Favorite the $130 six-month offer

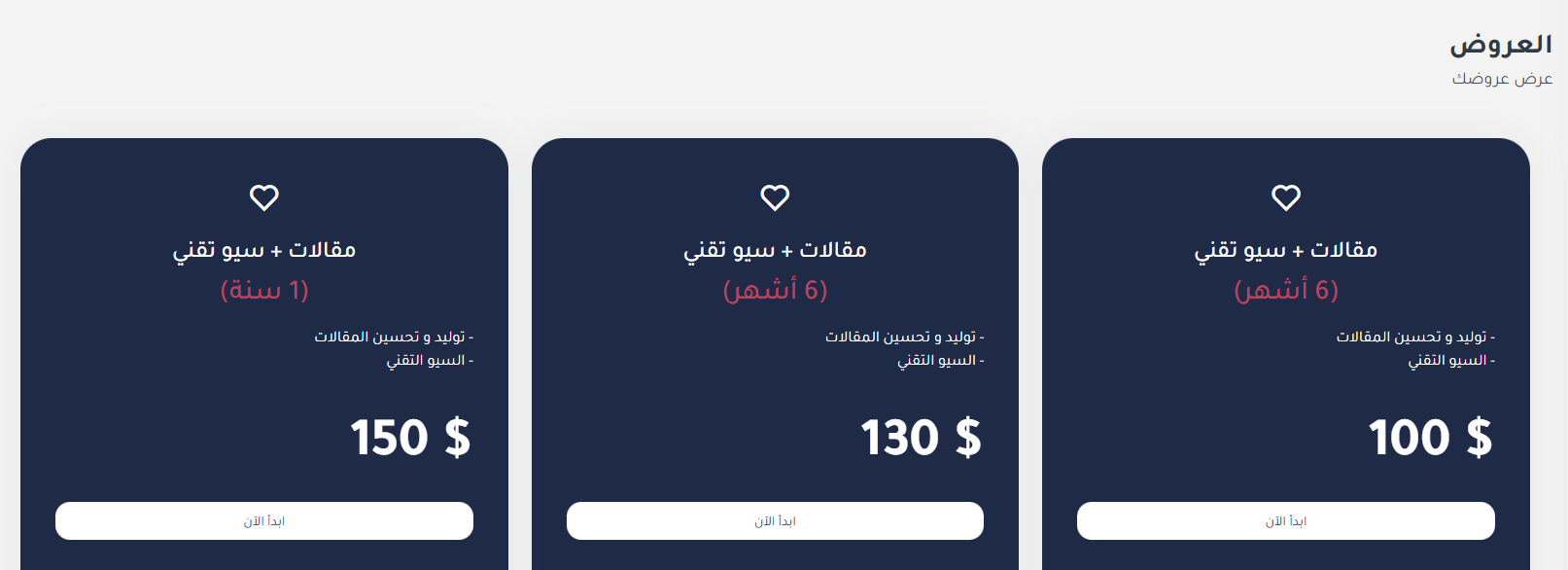point(775,197)
